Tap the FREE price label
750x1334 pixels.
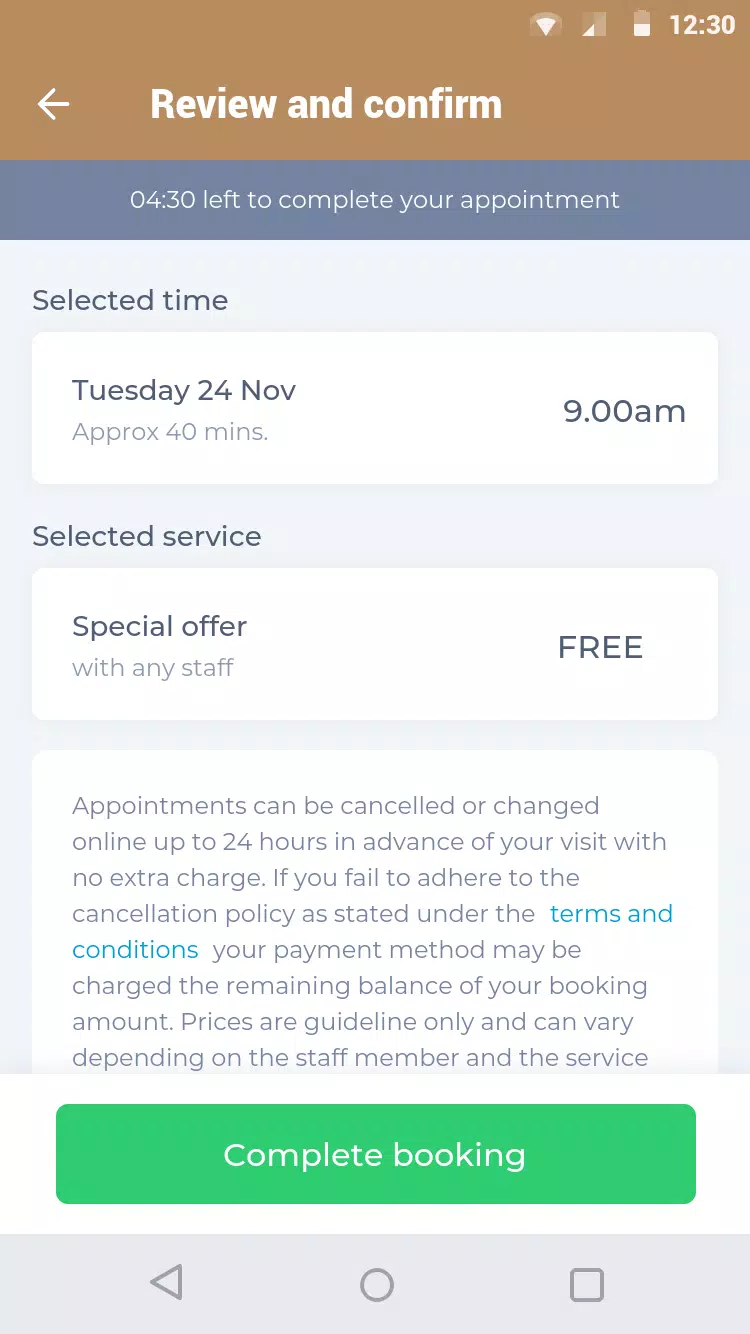(600, 646)
